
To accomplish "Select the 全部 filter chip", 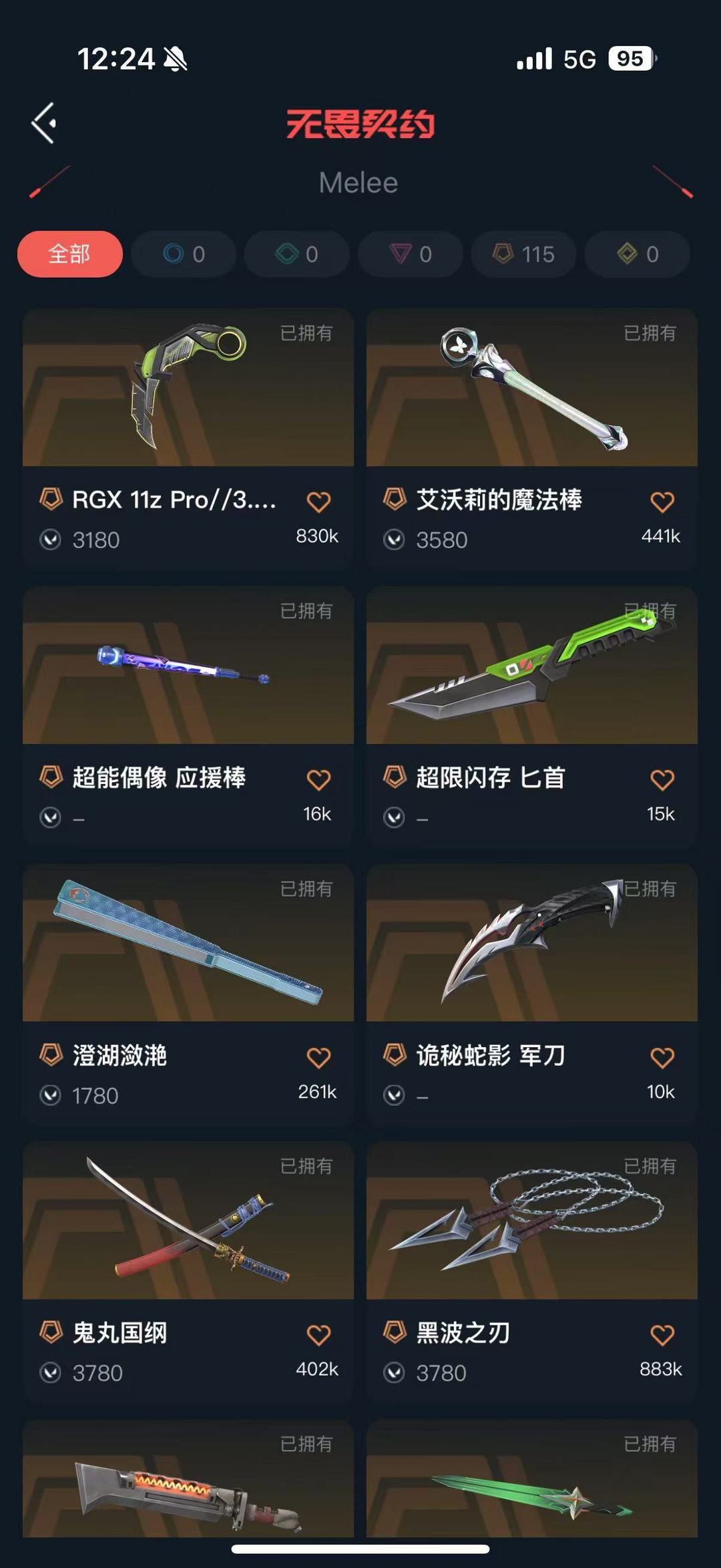I will pos(70,254).
